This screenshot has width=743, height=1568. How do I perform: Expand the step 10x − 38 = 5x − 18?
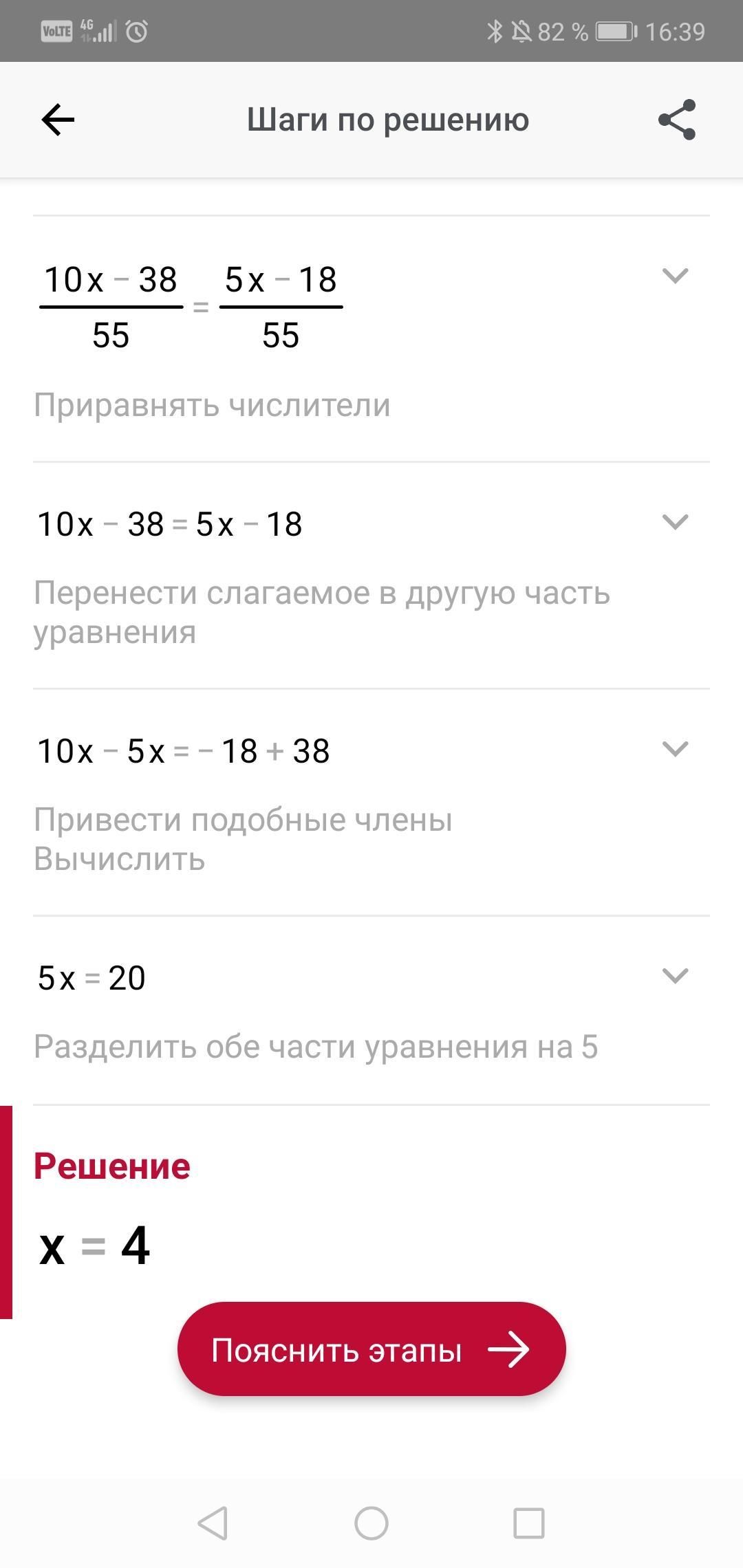coord(675,522)
